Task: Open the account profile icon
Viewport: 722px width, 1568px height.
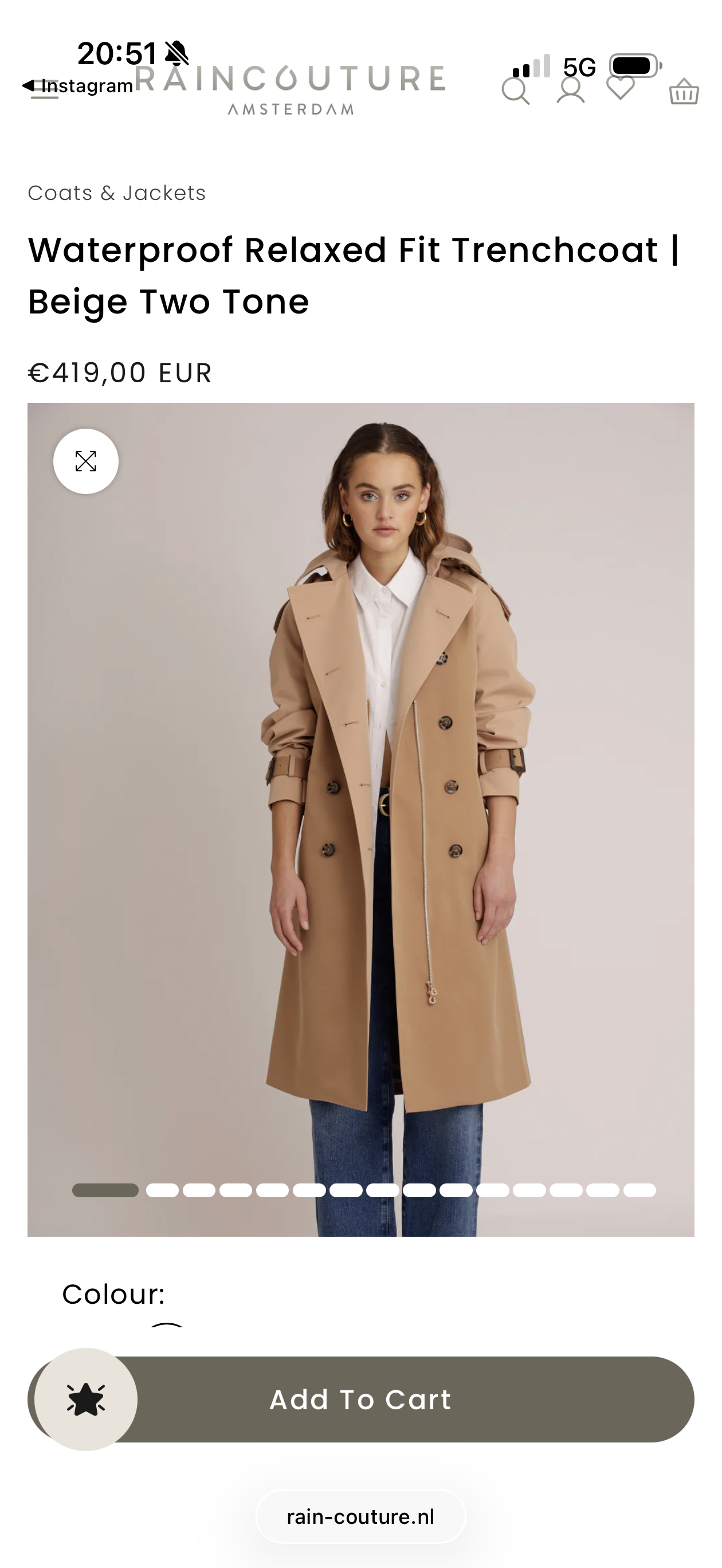Action: [570, 91]
